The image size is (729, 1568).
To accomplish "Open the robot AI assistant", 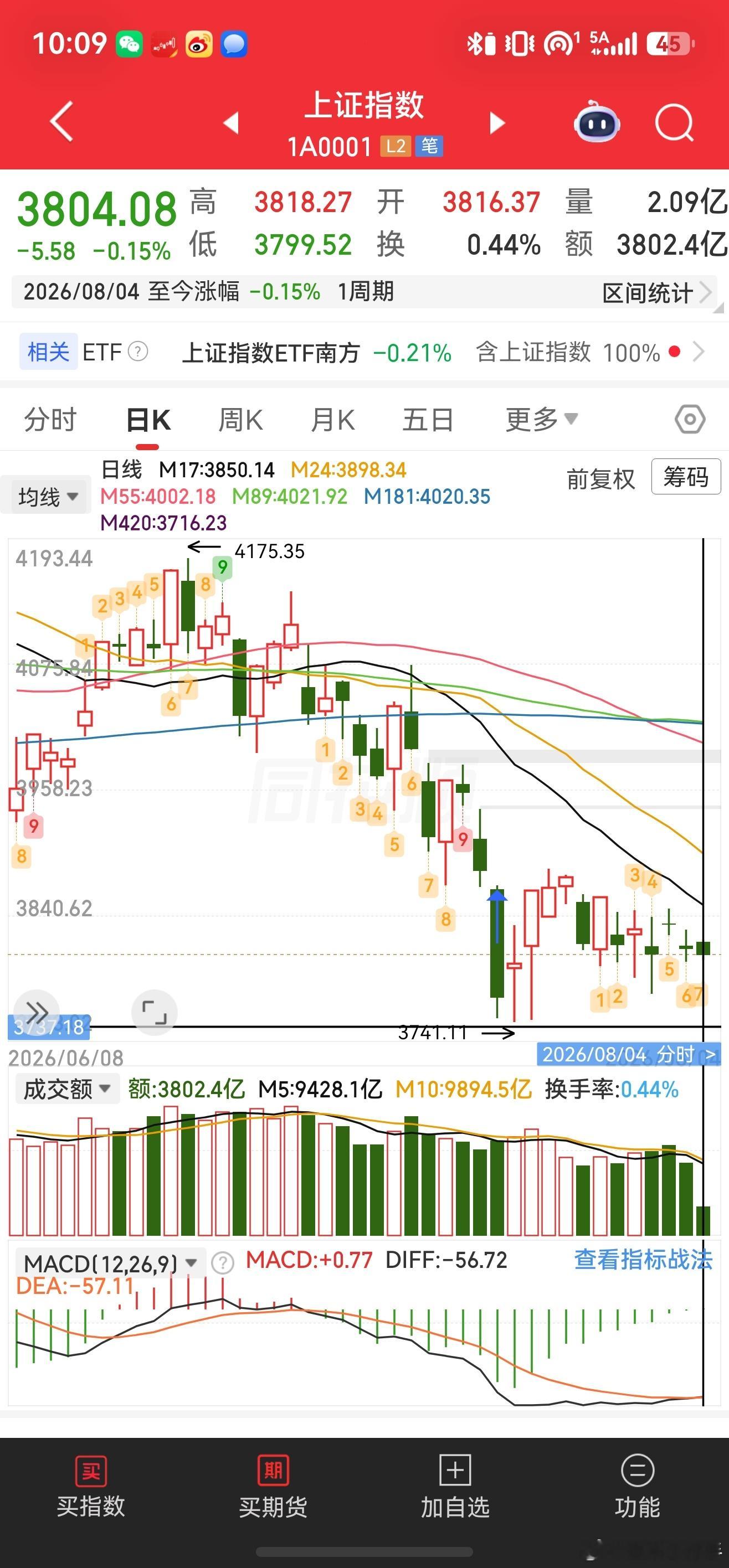I will (596, 122).
